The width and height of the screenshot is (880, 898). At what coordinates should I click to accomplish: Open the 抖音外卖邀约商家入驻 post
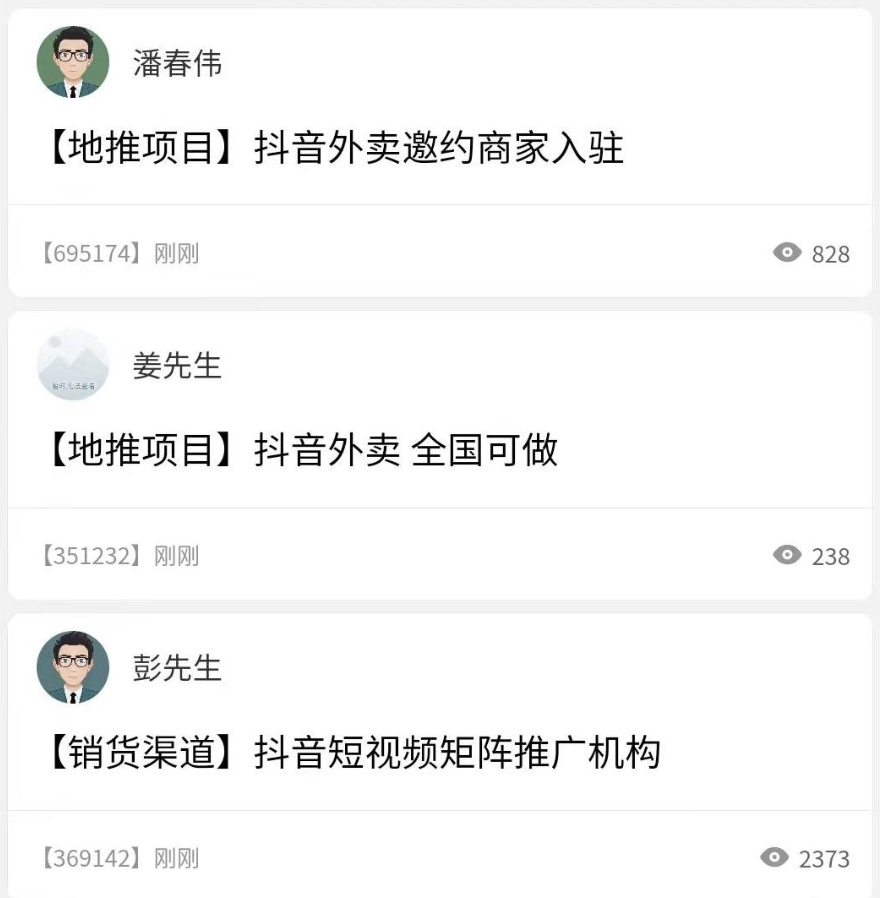point(334,149)
